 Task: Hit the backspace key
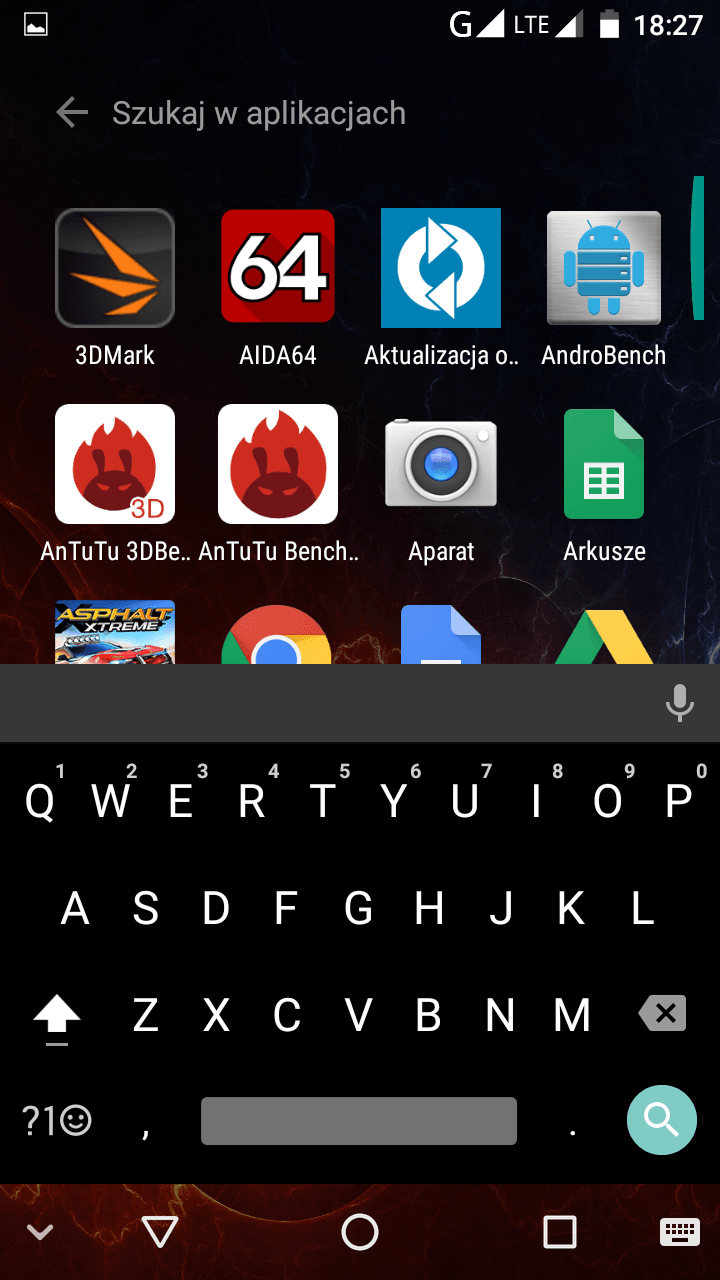coord(662,1014)
